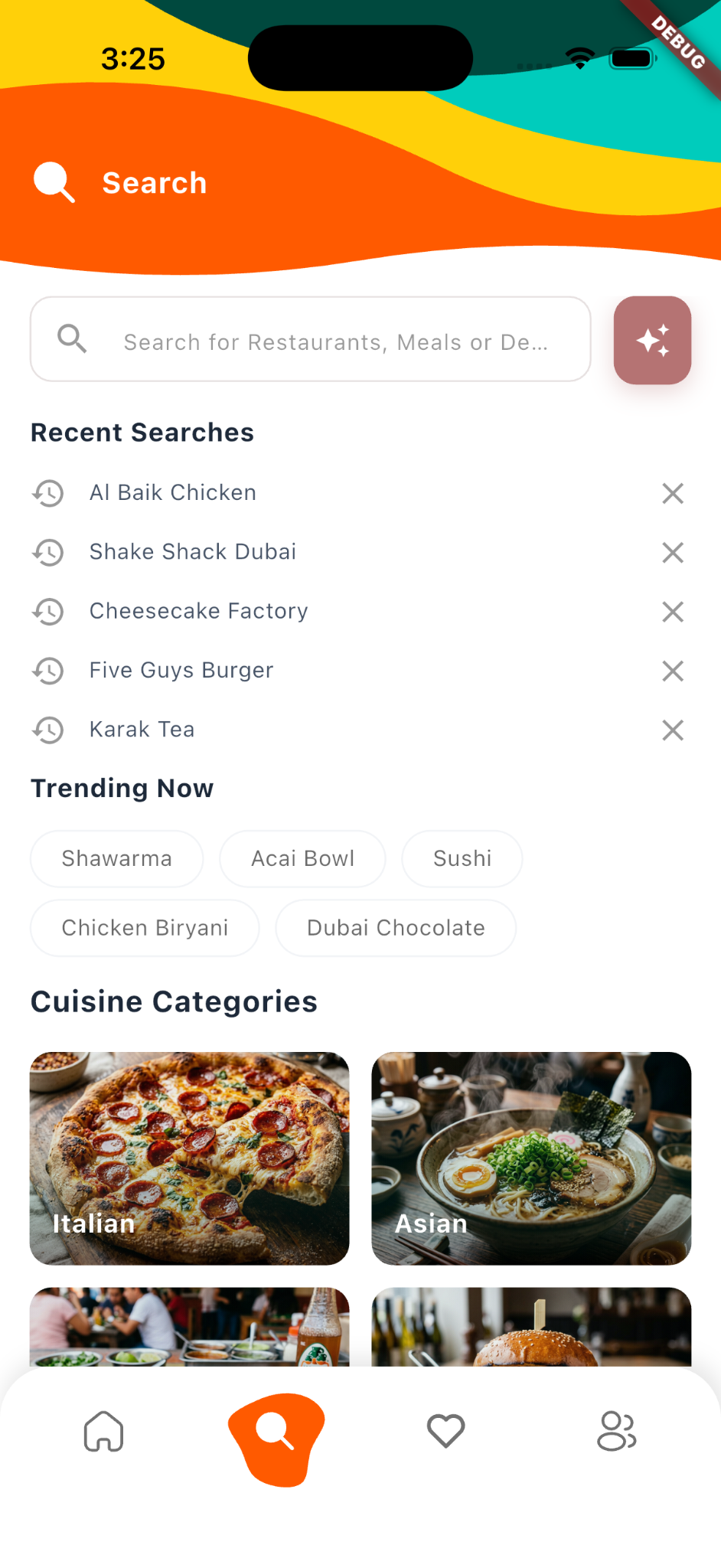
Task: Select the Shawarma trending chip
Action: 116,858
